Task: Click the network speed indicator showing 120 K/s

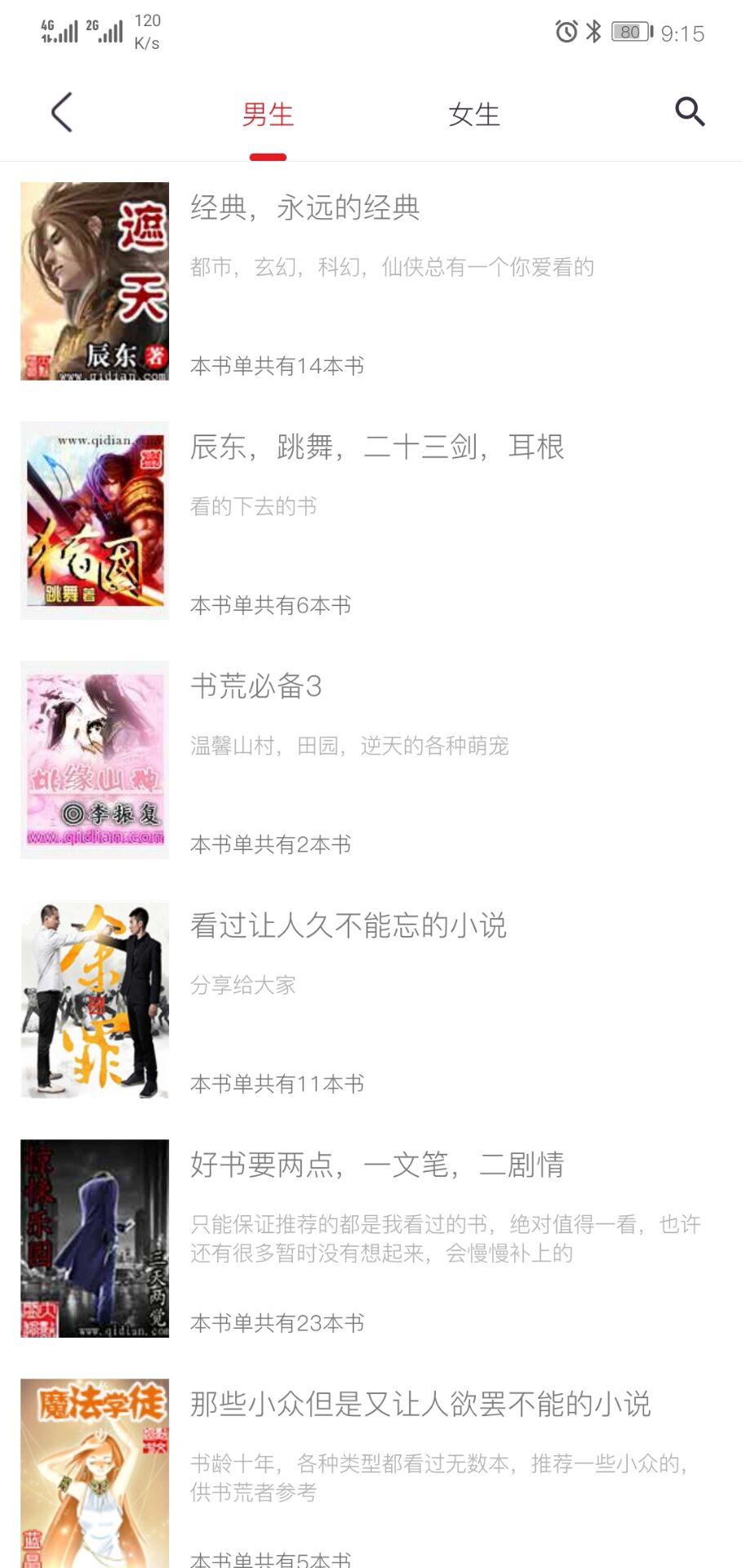Action: [x=145, y=31]
